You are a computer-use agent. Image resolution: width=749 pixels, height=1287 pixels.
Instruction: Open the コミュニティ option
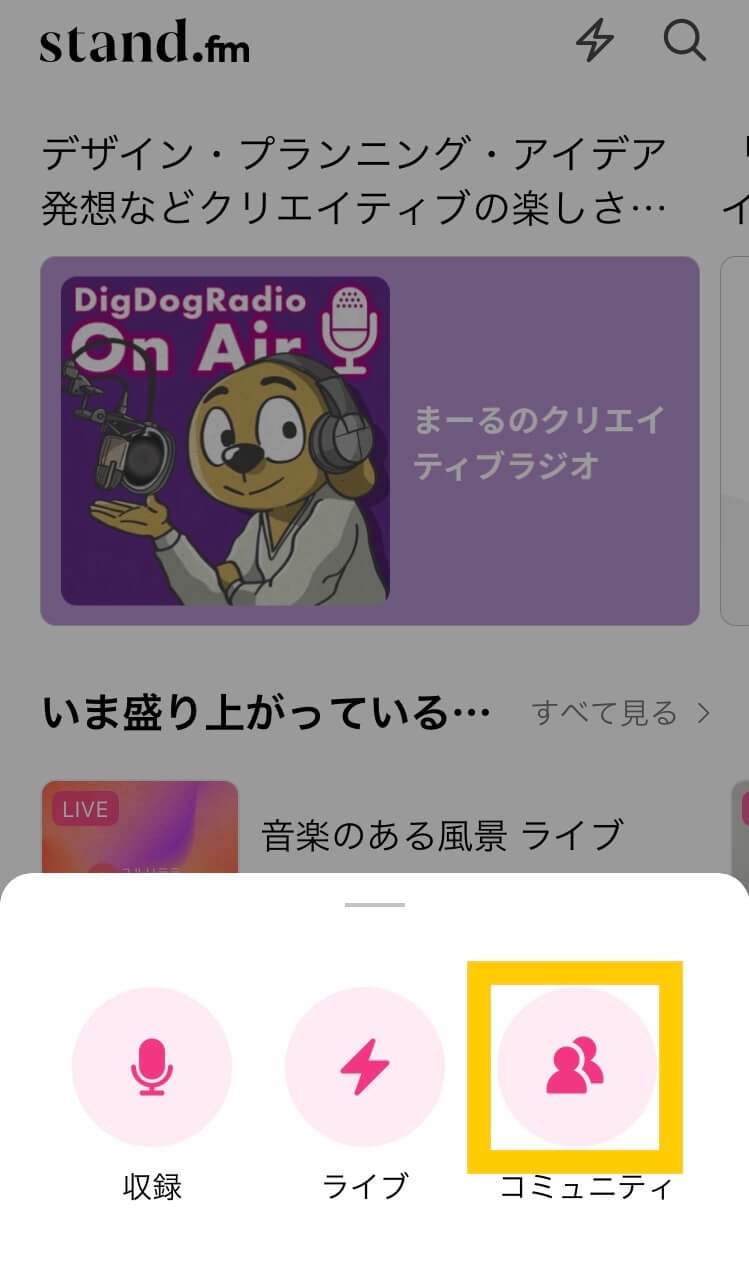576,1067
